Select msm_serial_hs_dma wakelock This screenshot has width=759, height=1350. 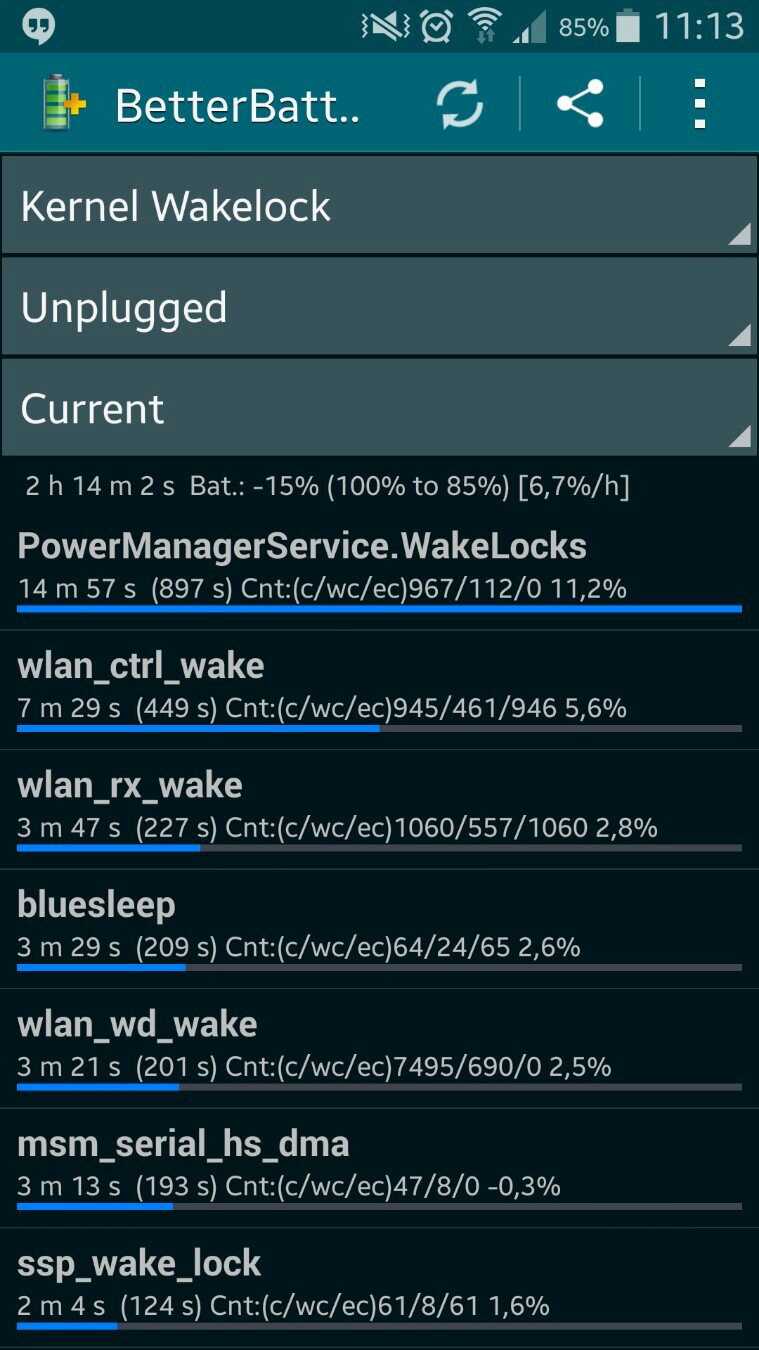click(x=379, y=1167)
